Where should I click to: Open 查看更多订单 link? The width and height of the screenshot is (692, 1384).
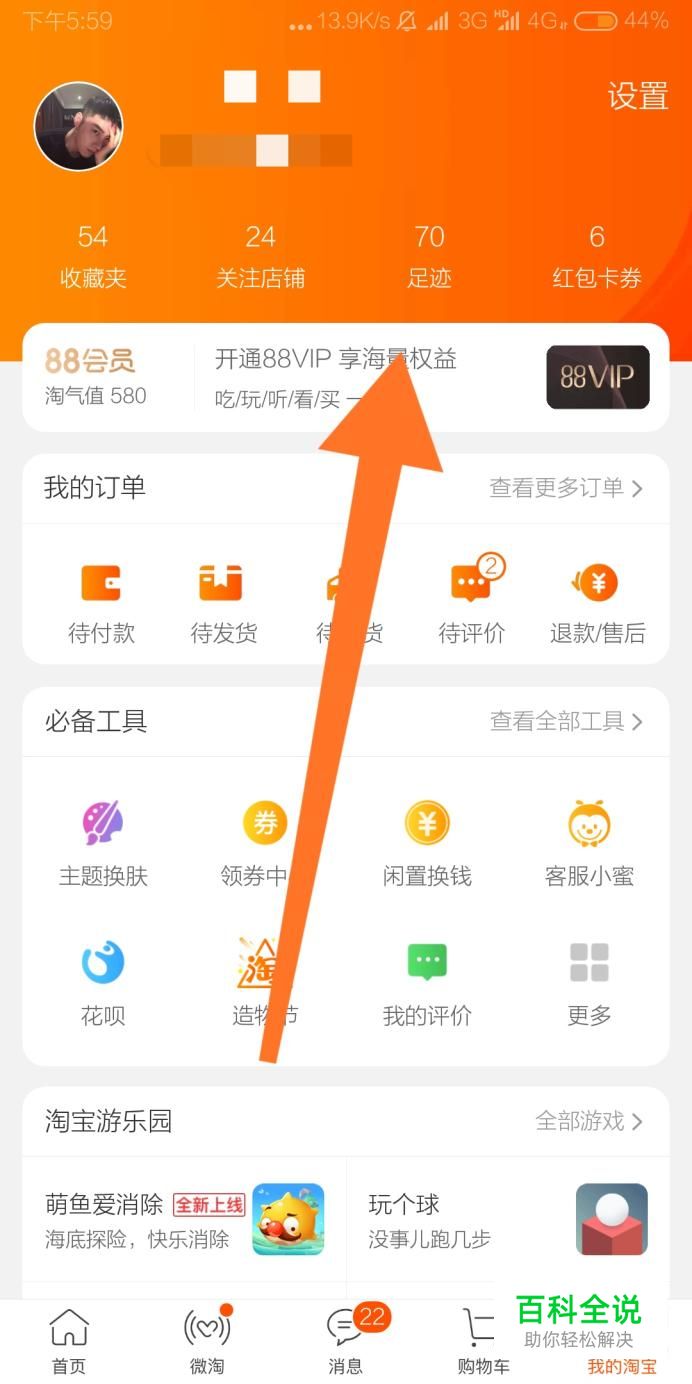pyautogui.click(x=565, y=488)
